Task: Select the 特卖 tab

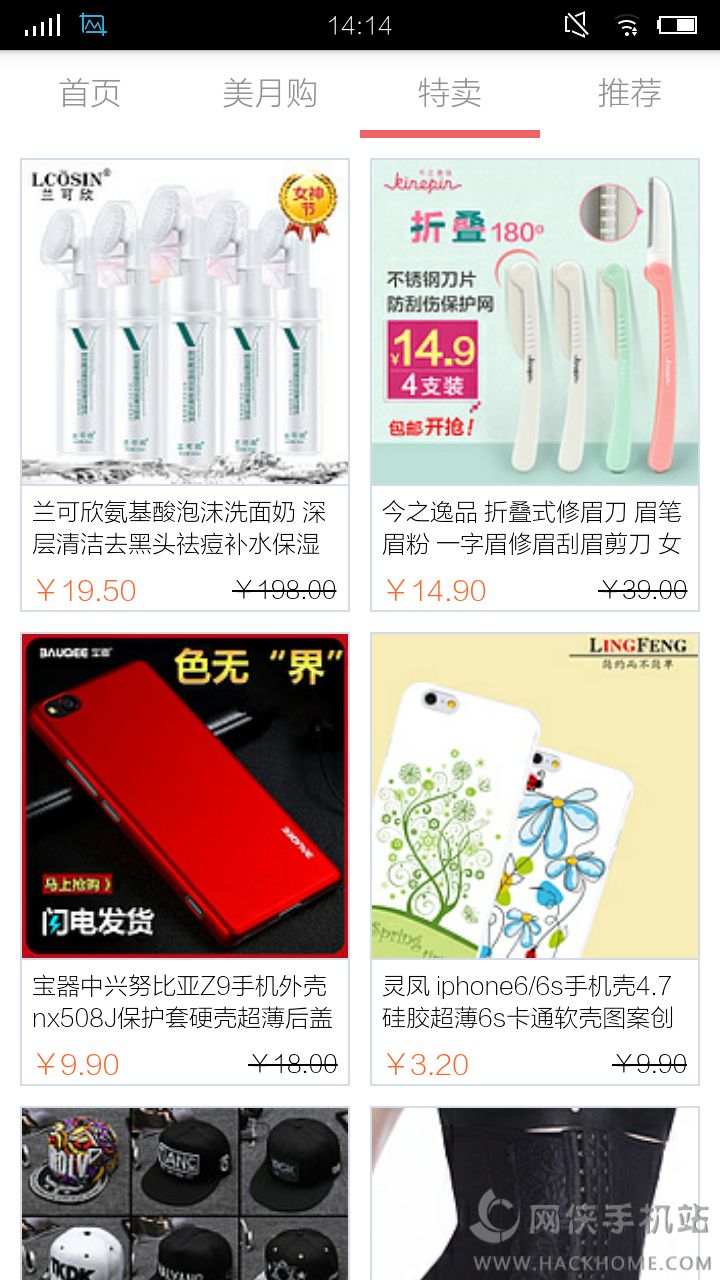Action: [x=450, y=94]
